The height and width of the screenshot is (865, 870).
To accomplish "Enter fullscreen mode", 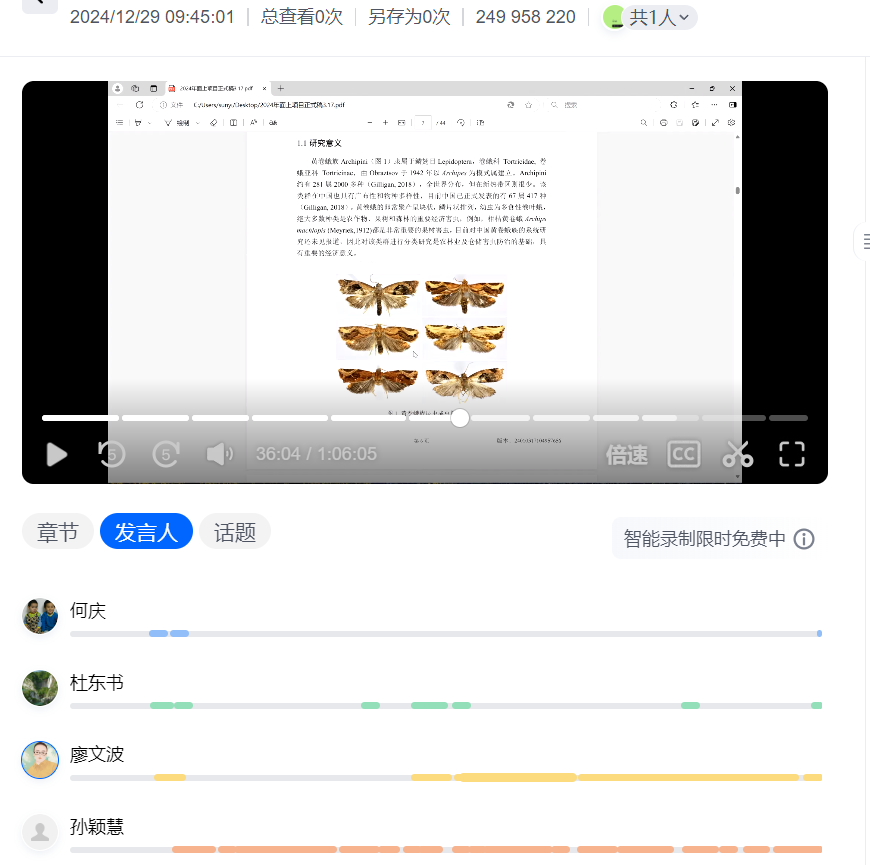I will coord(792,454).
